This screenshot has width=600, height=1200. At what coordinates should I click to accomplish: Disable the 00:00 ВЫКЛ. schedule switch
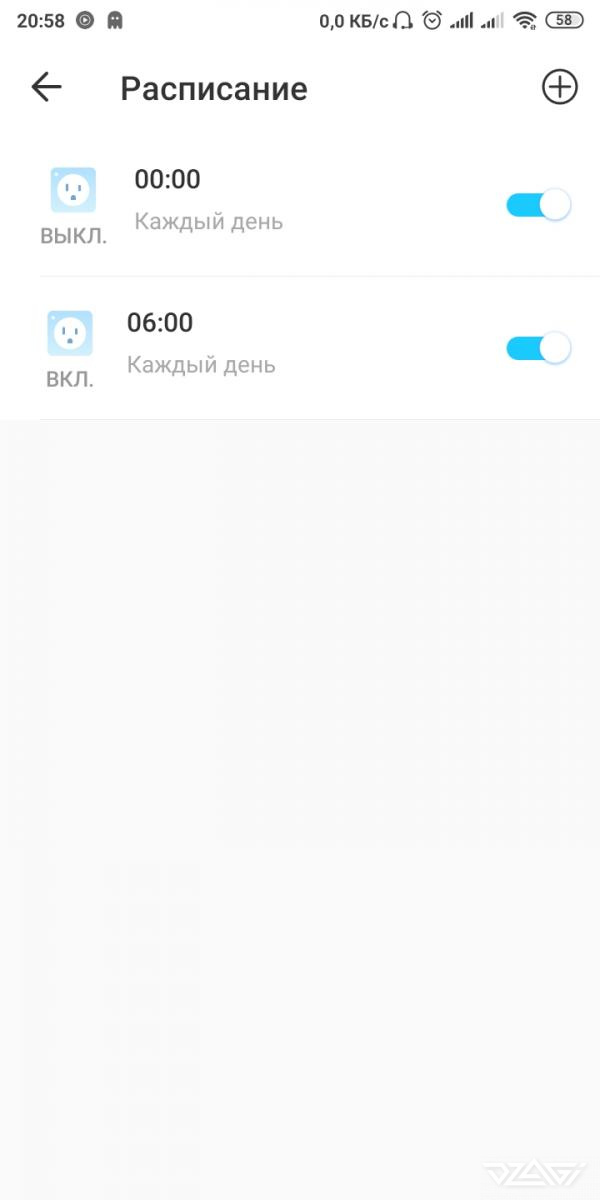click(x=538, y=205)
